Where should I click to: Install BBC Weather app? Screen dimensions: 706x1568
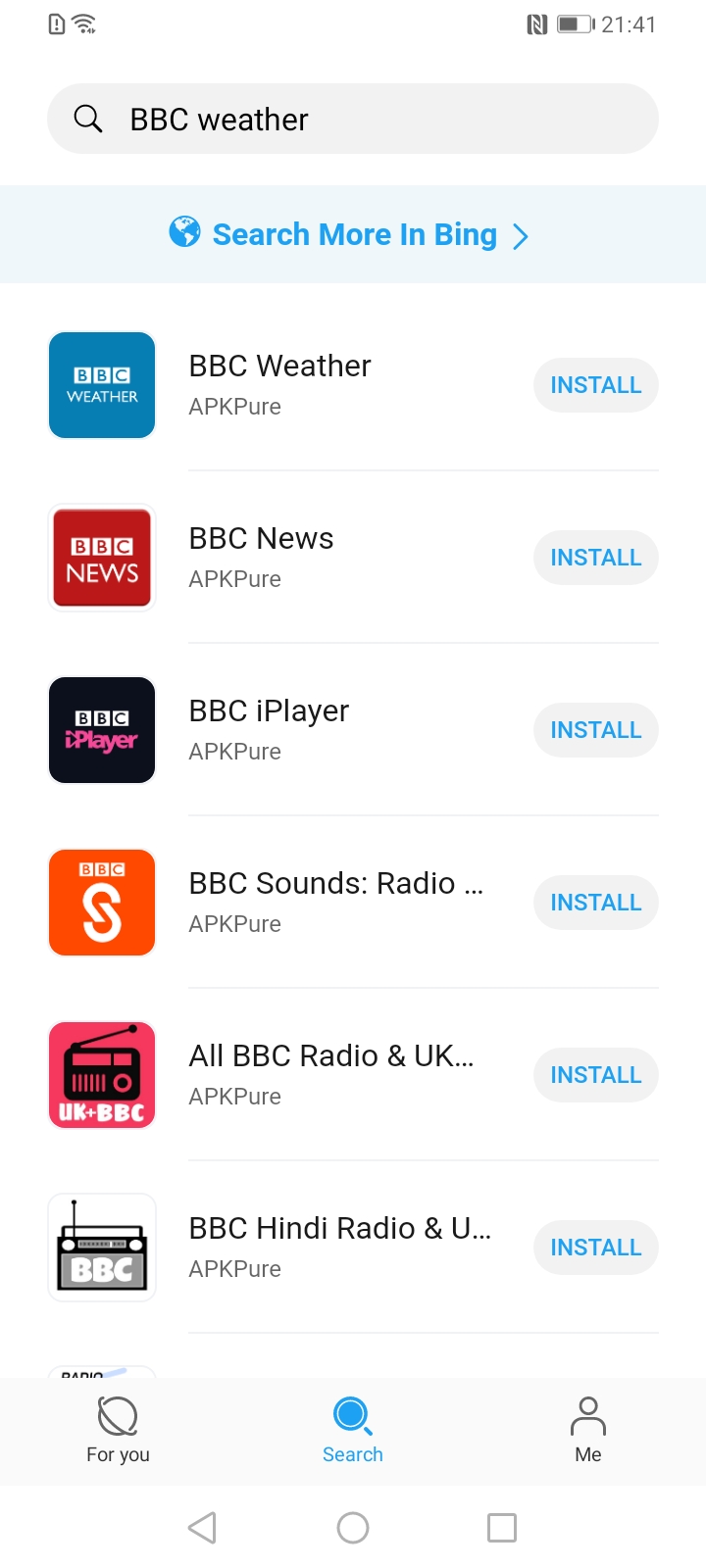596,385
